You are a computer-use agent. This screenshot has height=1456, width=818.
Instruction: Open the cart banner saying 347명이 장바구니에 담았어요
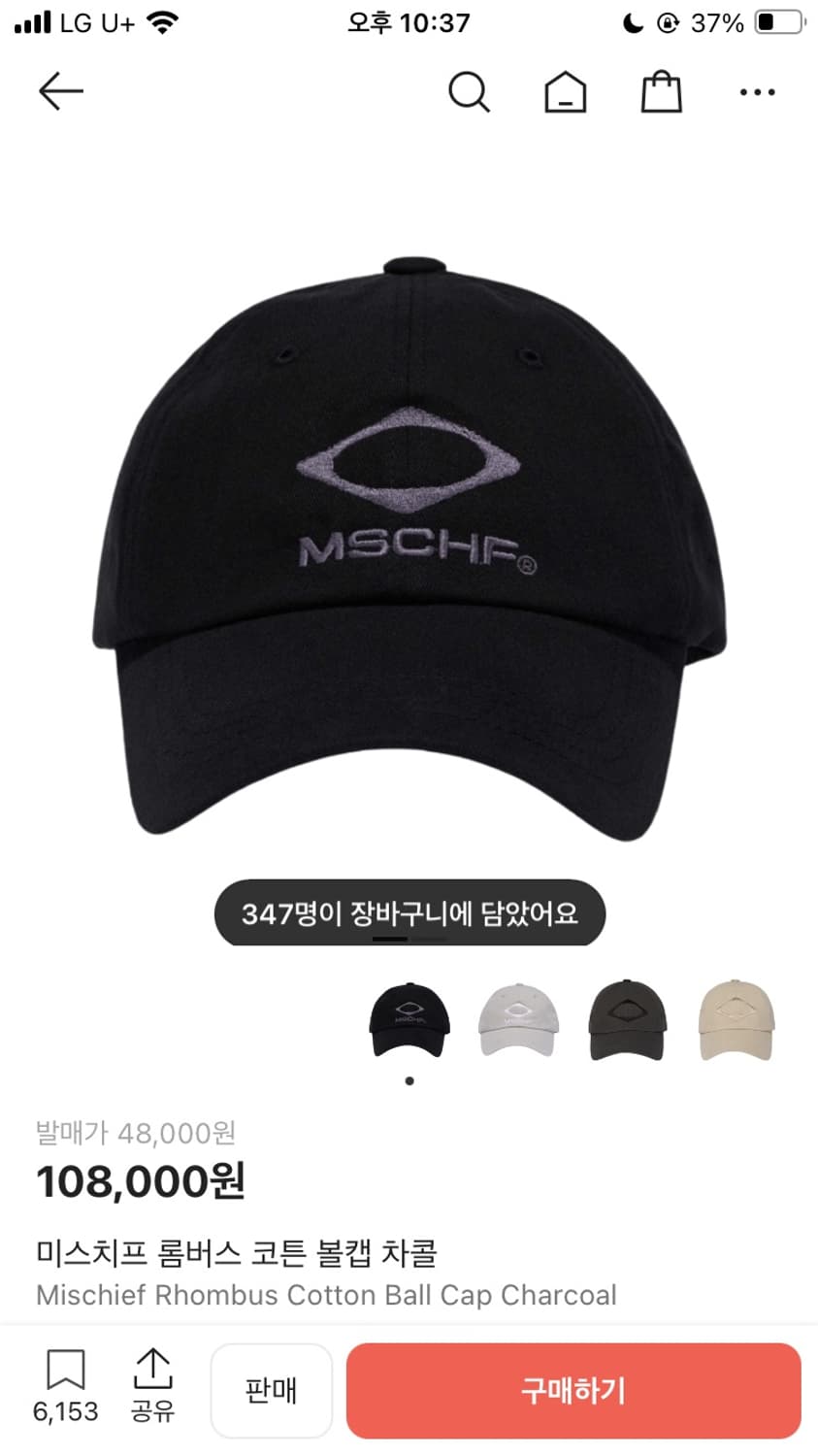click(409, 913)
